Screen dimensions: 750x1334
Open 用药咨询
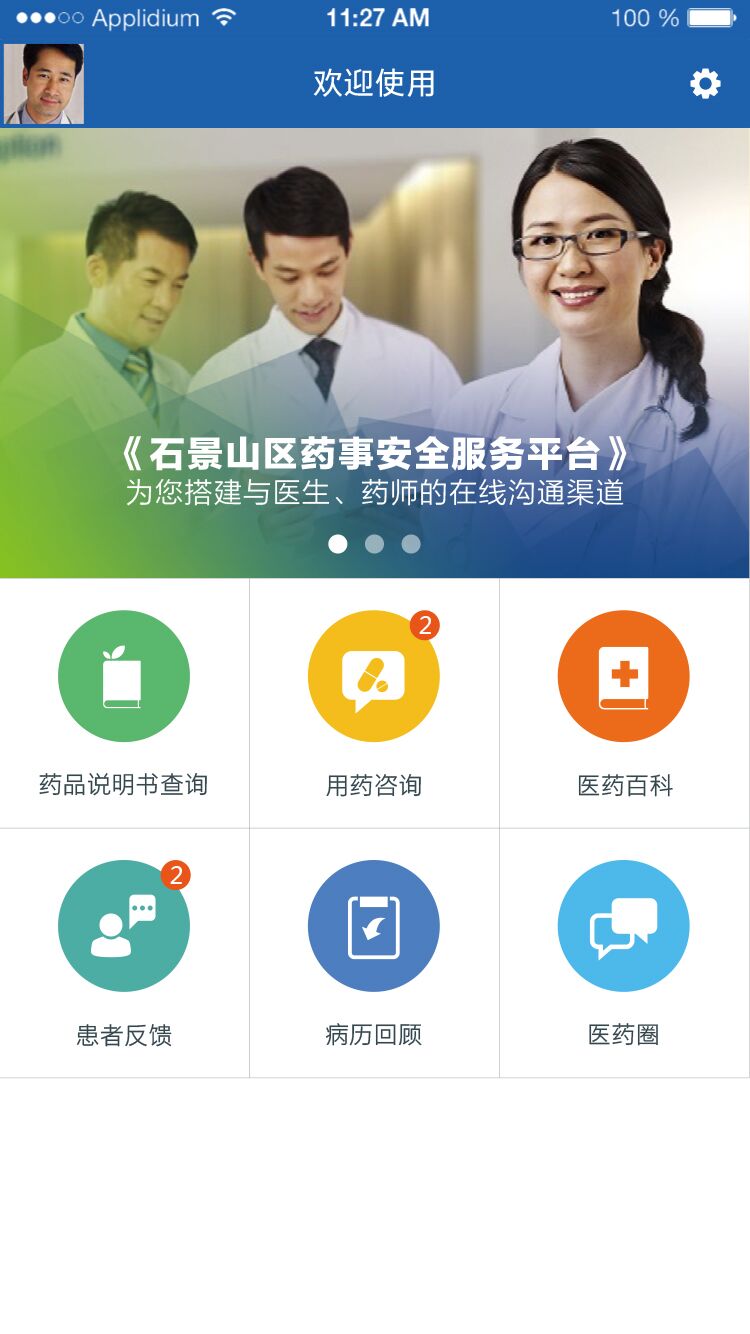[374, 703]
